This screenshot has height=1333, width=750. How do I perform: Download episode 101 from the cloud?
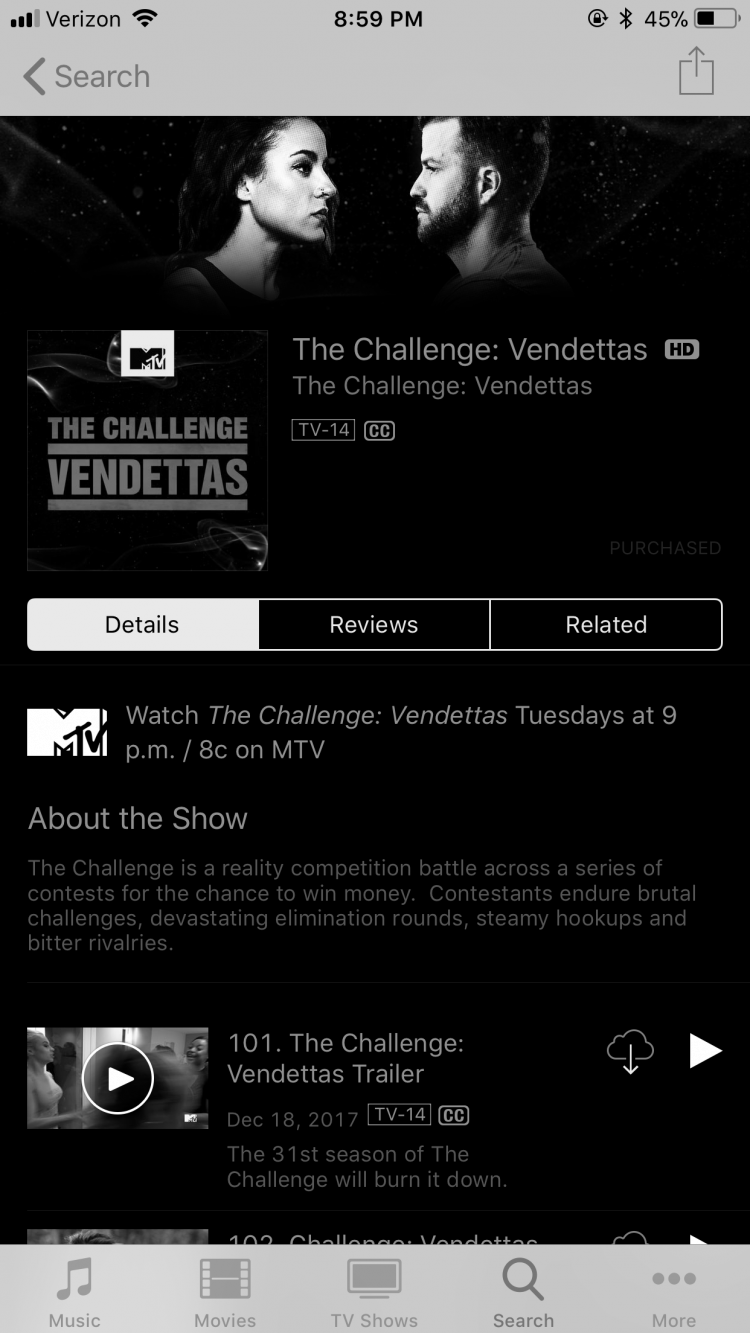point(630,1051)
